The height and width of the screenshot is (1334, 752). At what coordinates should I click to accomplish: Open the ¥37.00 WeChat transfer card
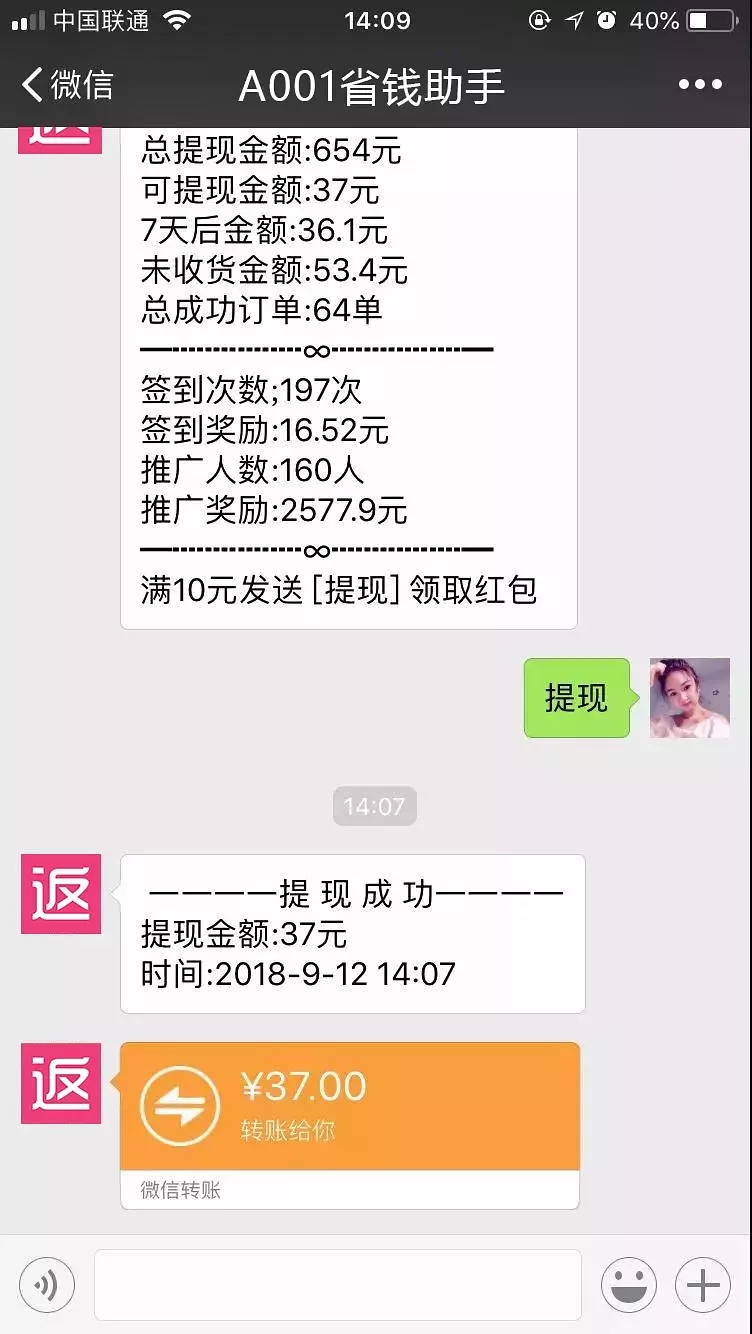point(349,1106)
